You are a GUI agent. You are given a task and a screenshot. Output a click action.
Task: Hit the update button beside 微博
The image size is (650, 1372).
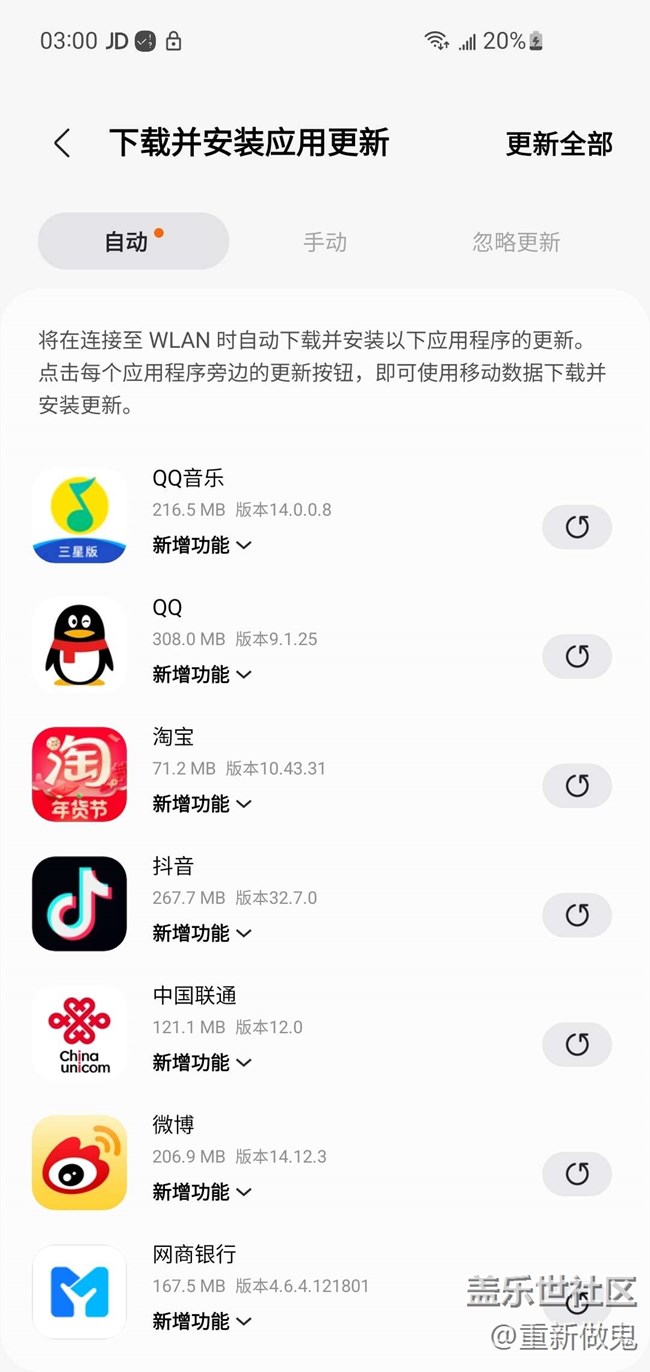coord(577,1173)
